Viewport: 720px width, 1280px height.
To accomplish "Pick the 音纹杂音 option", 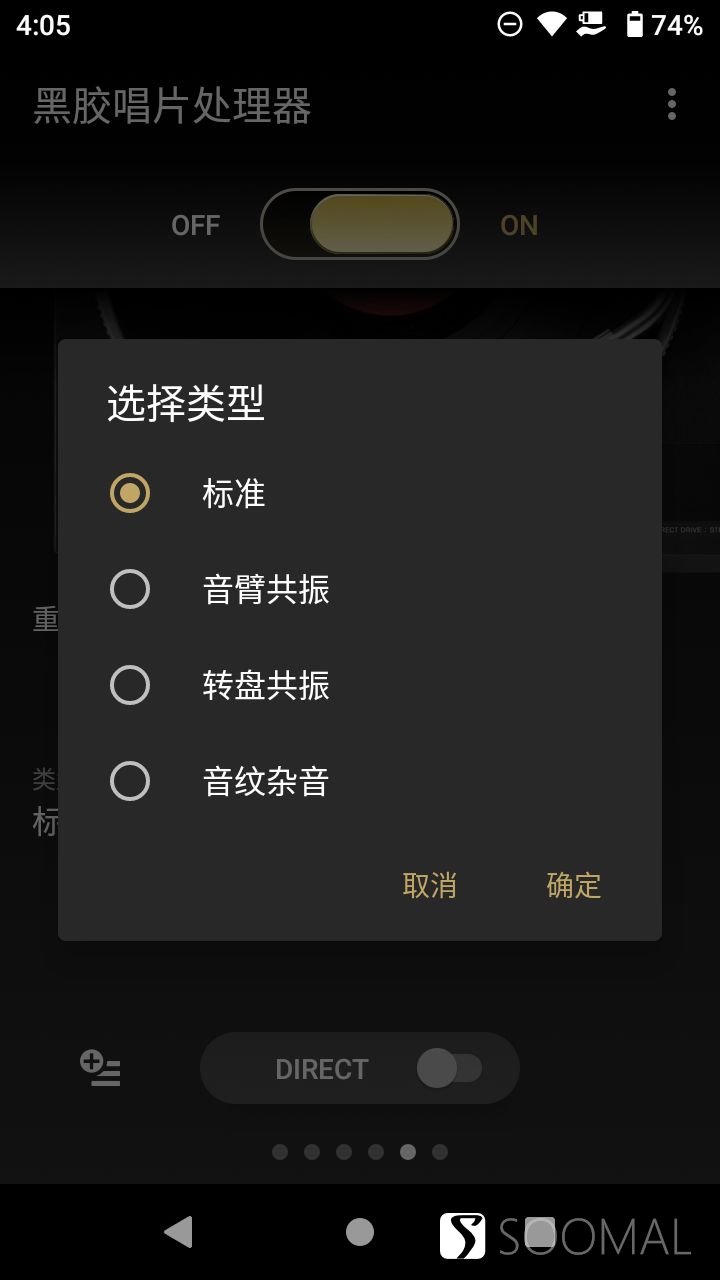I will pos(130,782).
